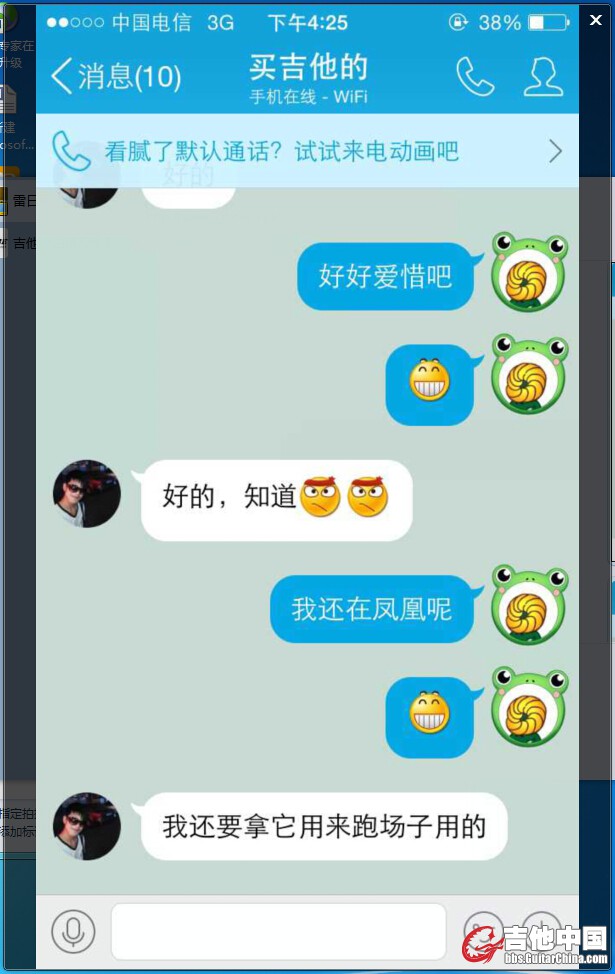
Task: Focus the message text field
Action: (x=278, y=932)
